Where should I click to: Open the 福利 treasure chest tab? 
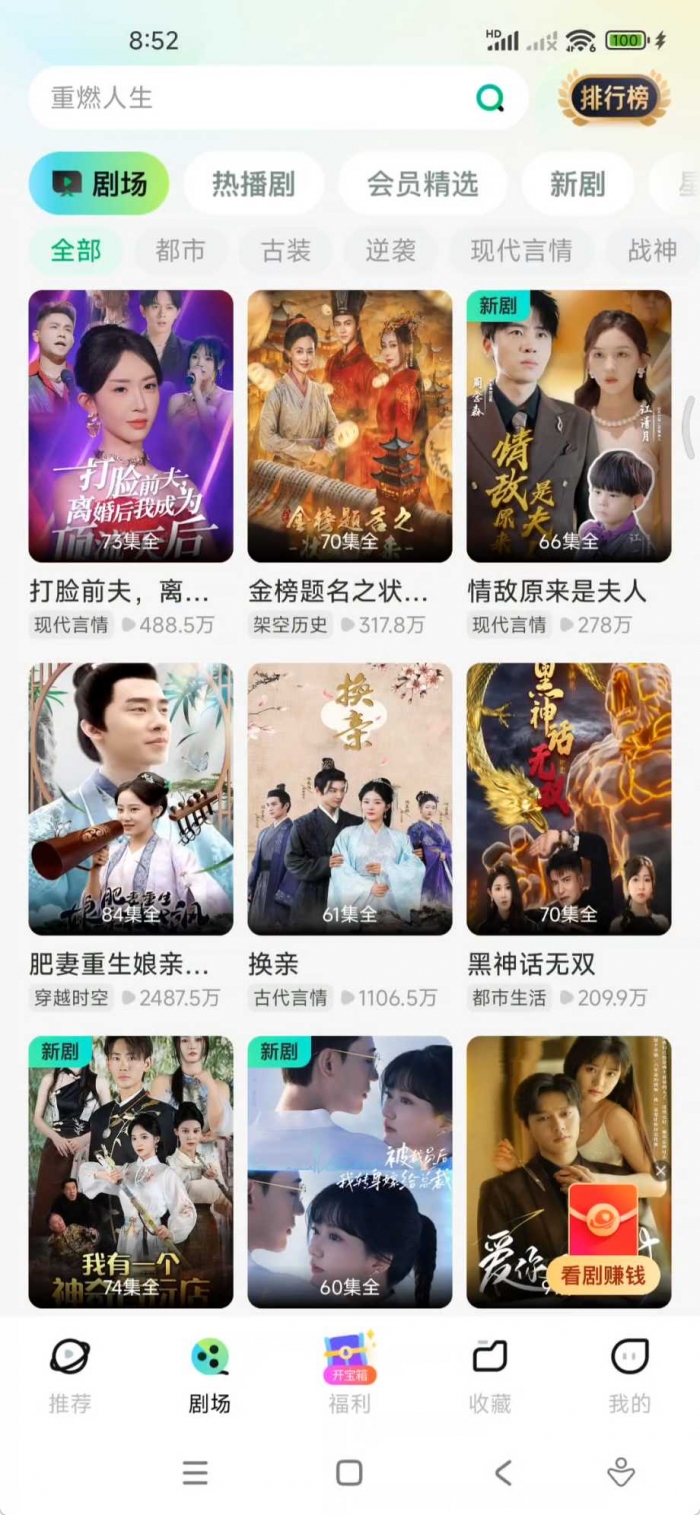point(349,1376)
